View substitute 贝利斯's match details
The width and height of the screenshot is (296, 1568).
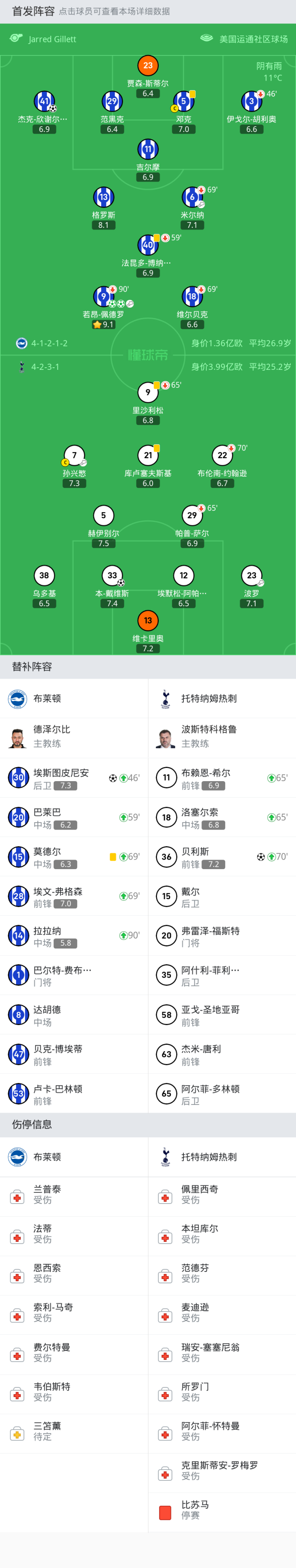[222, 856]
